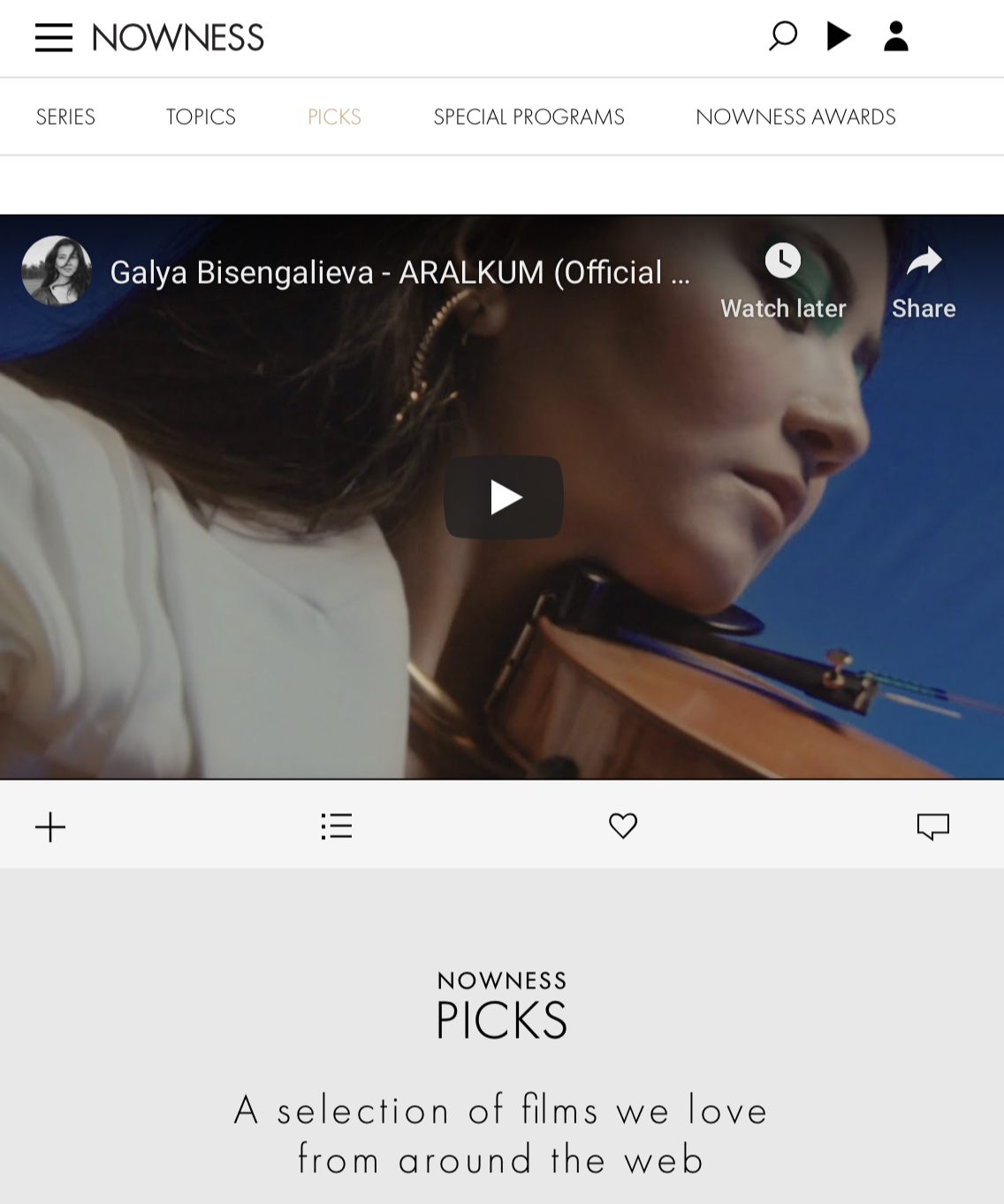This screenshot has width=1004, height=1204.
Task: Like the video with heart icon
Action: (x=623, y=826)
